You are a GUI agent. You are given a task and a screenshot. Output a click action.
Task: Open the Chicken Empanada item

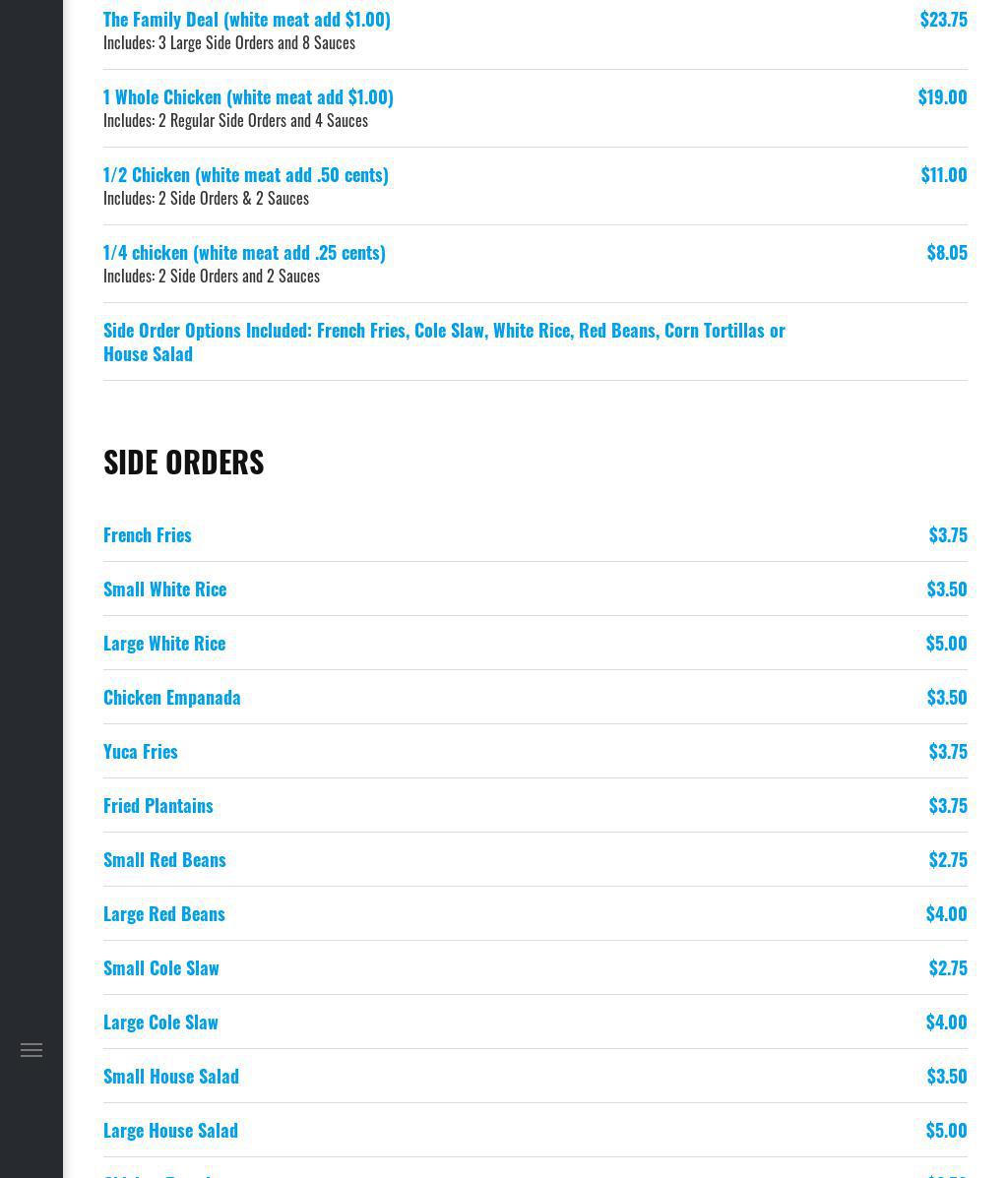pos(172,698)
